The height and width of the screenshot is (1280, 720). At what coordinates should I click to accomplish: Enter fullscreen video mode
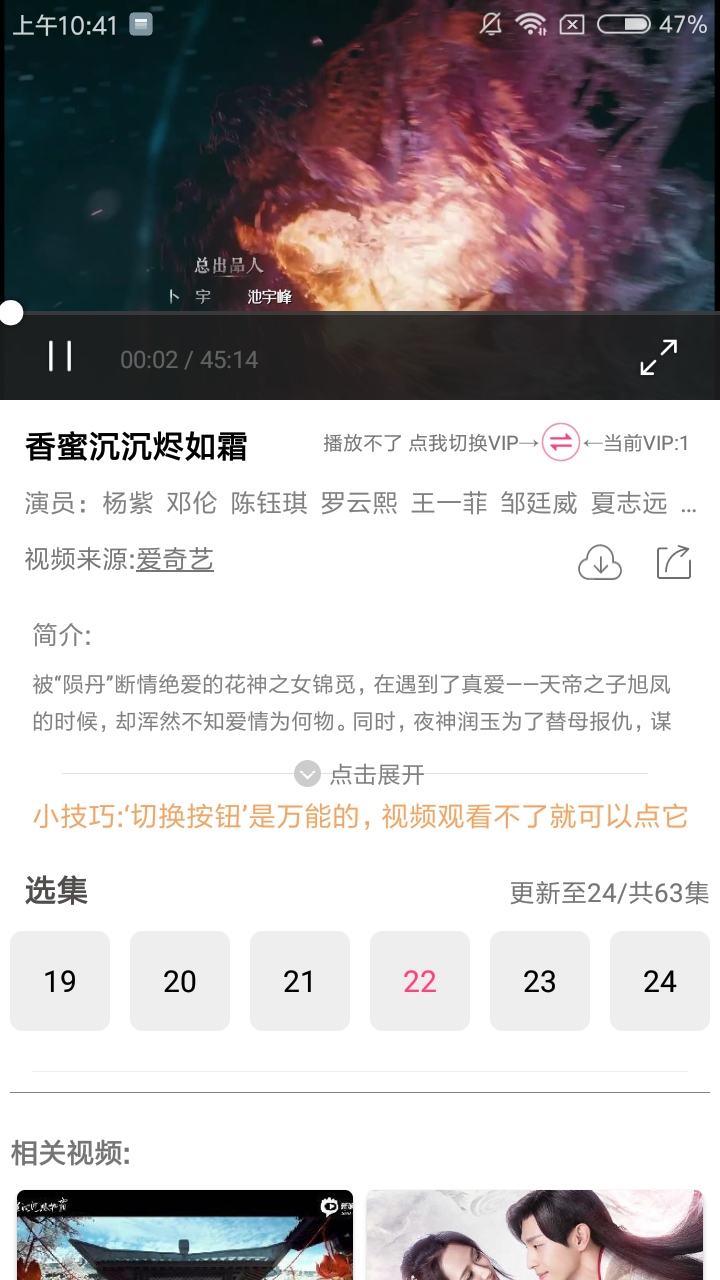click(x=658, y=357)
